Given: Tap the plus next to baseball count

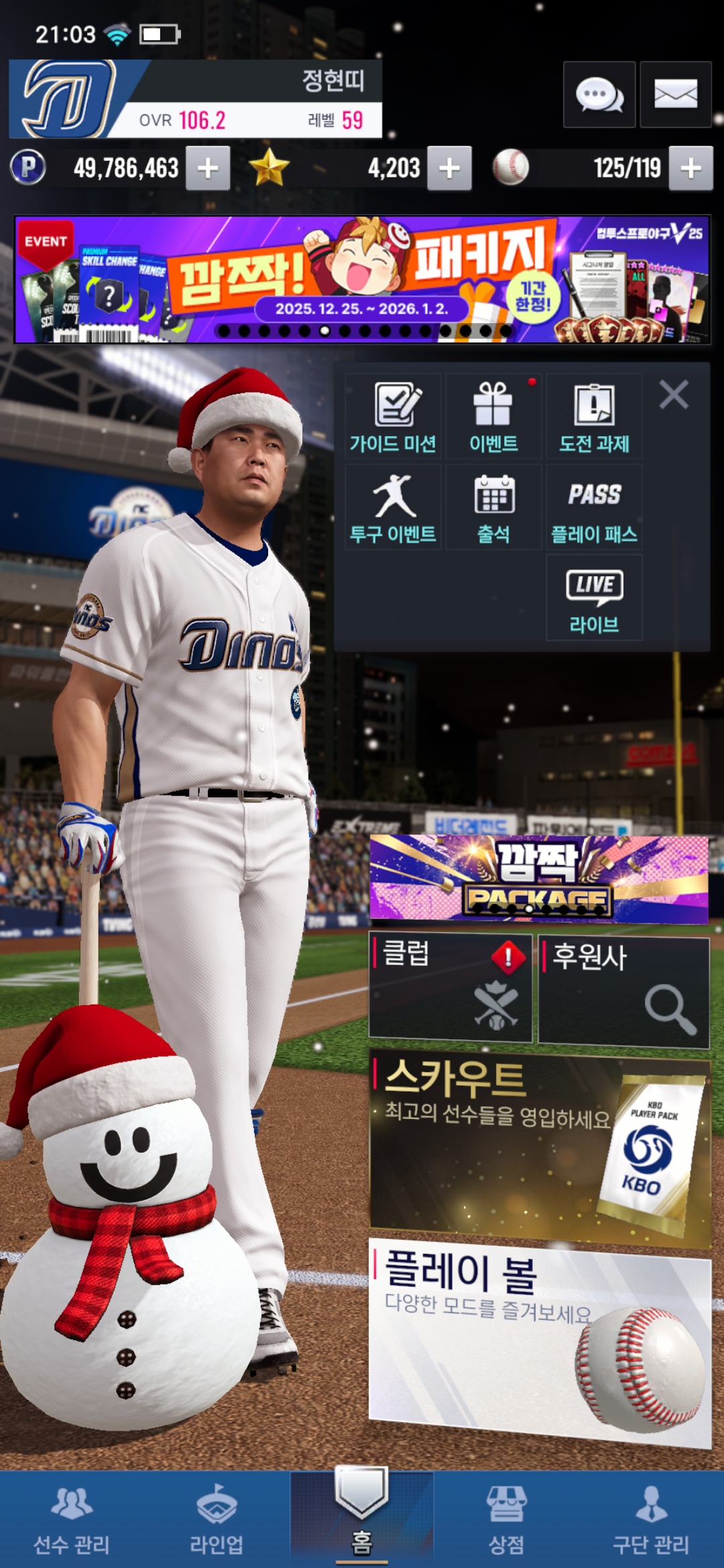Looking at the screenshot, I should (x=690, y=168).
